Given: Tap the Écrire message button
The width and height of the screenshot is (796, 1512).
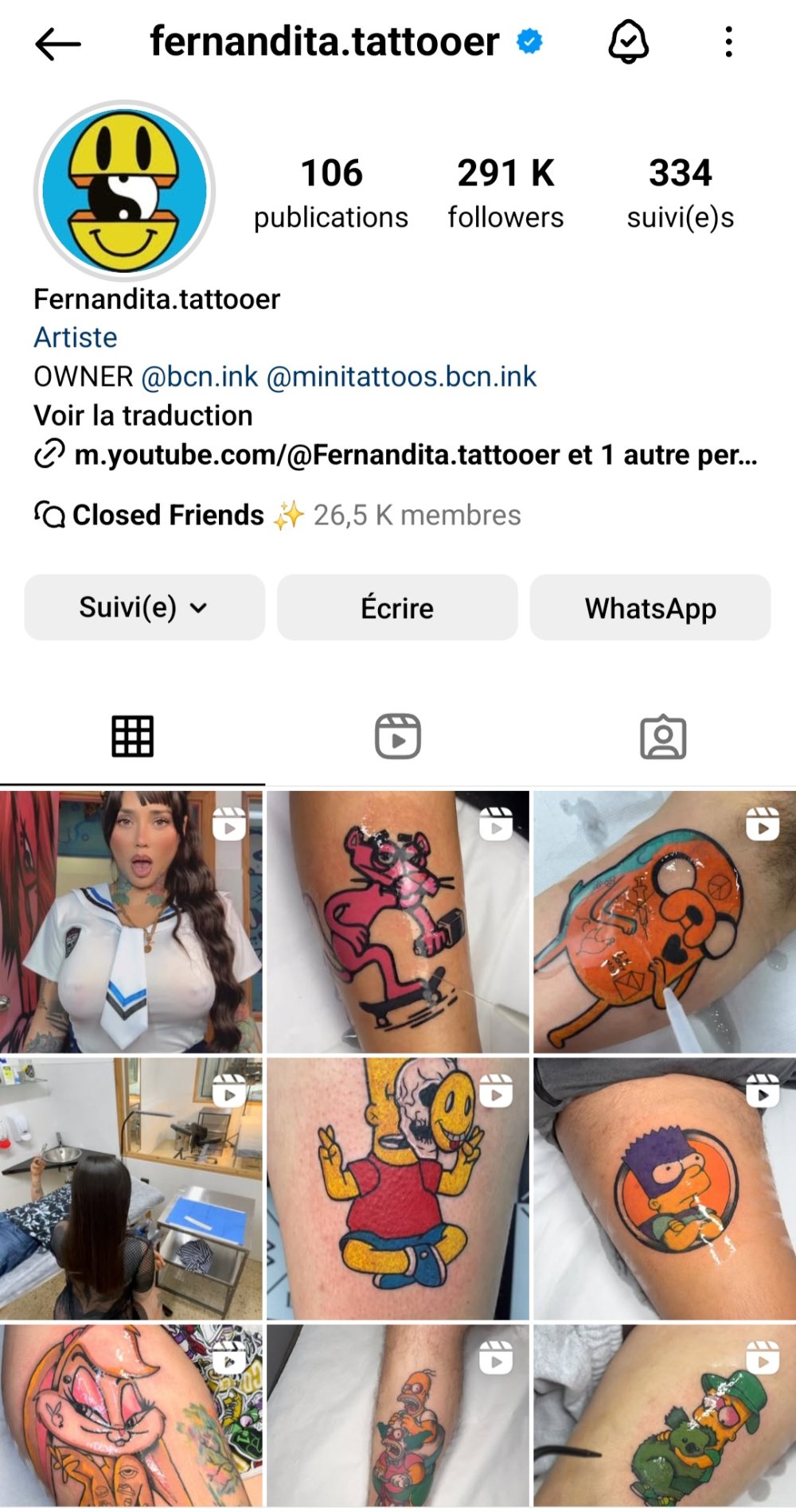Looking at the screenshot, I should [397, 608].
